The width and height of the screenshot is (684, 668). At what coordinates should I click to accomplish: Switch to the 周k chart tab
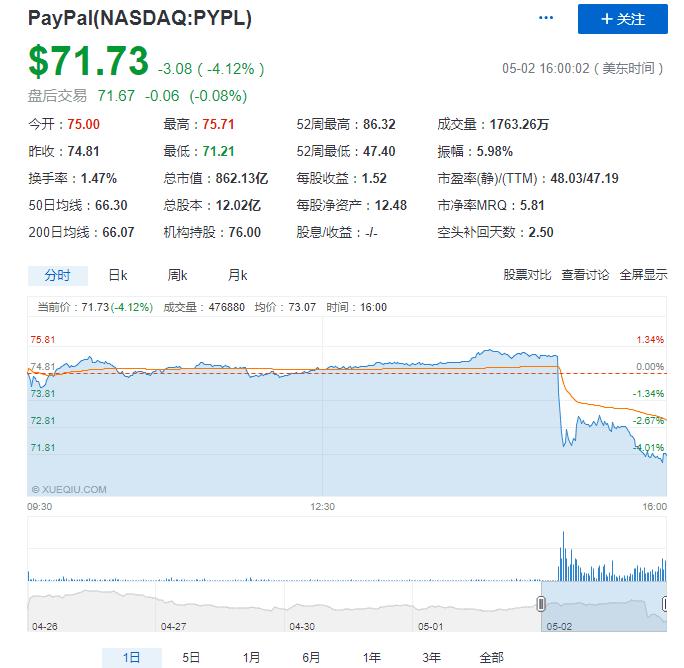coord(178,276)
